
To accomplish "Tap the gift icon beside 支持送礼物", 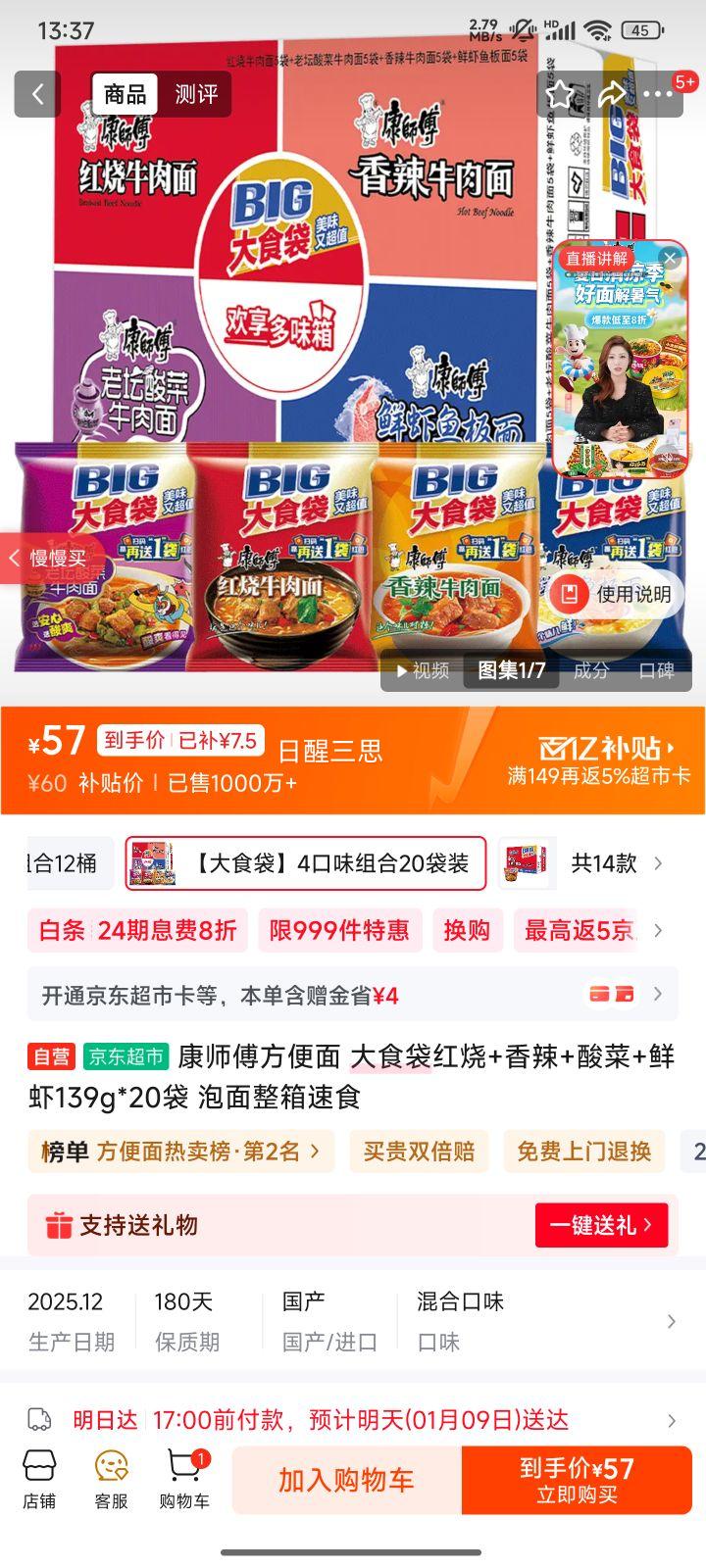I will tap(61, 1225).
